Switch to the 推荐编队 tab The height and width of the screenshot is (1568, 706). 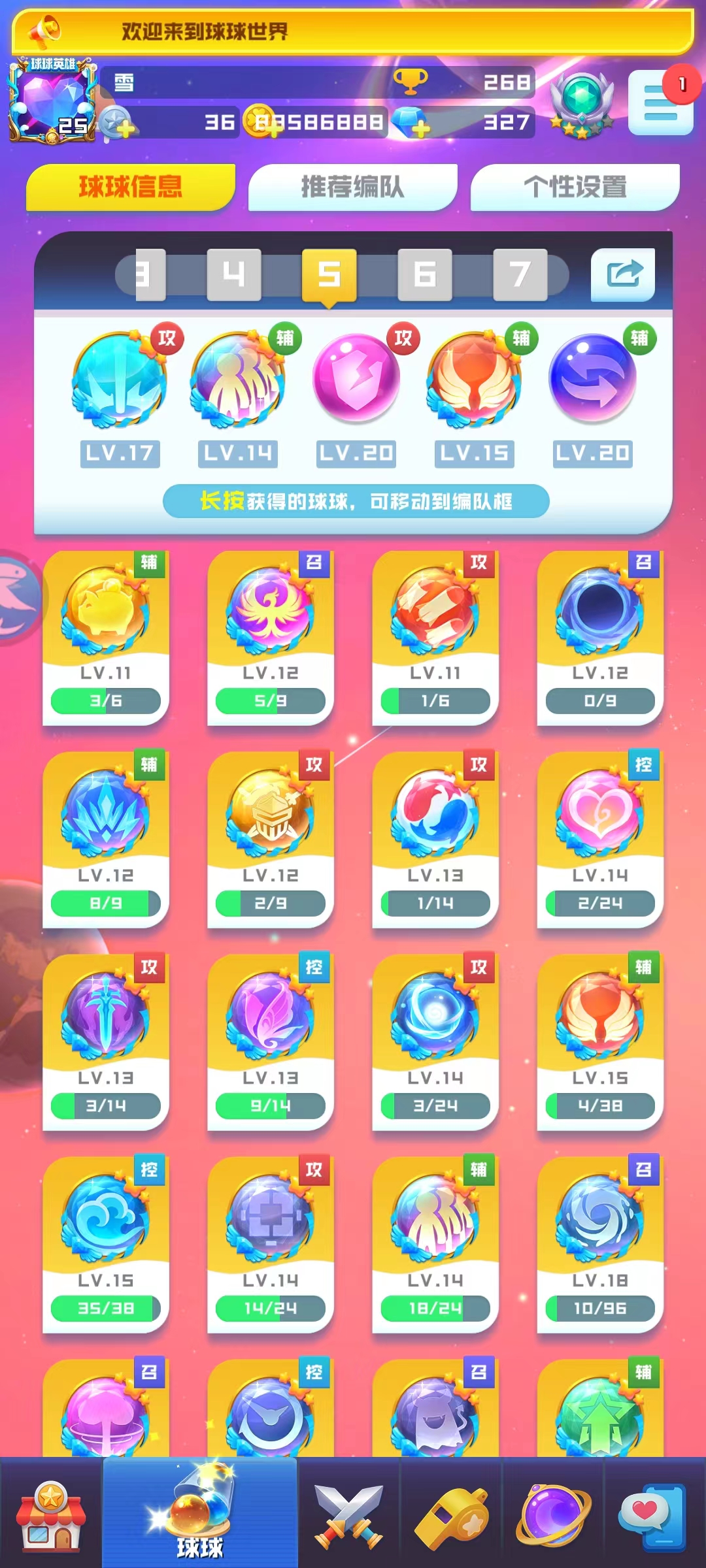click(352, 187)
